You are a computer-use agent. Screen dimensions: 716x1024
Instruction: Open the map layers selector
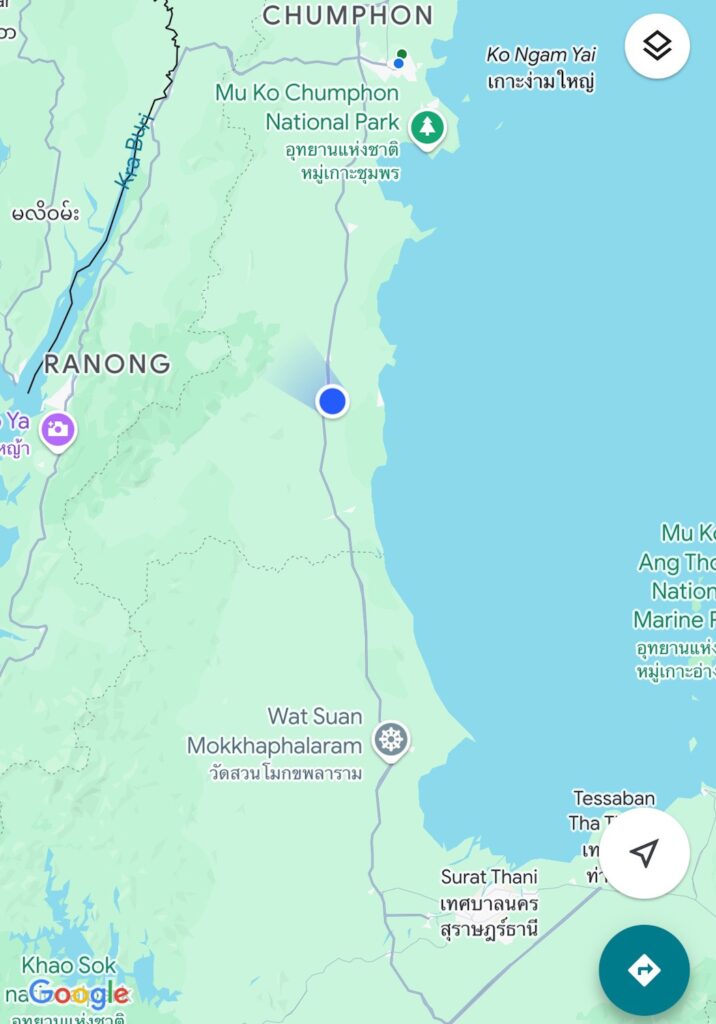657,46
